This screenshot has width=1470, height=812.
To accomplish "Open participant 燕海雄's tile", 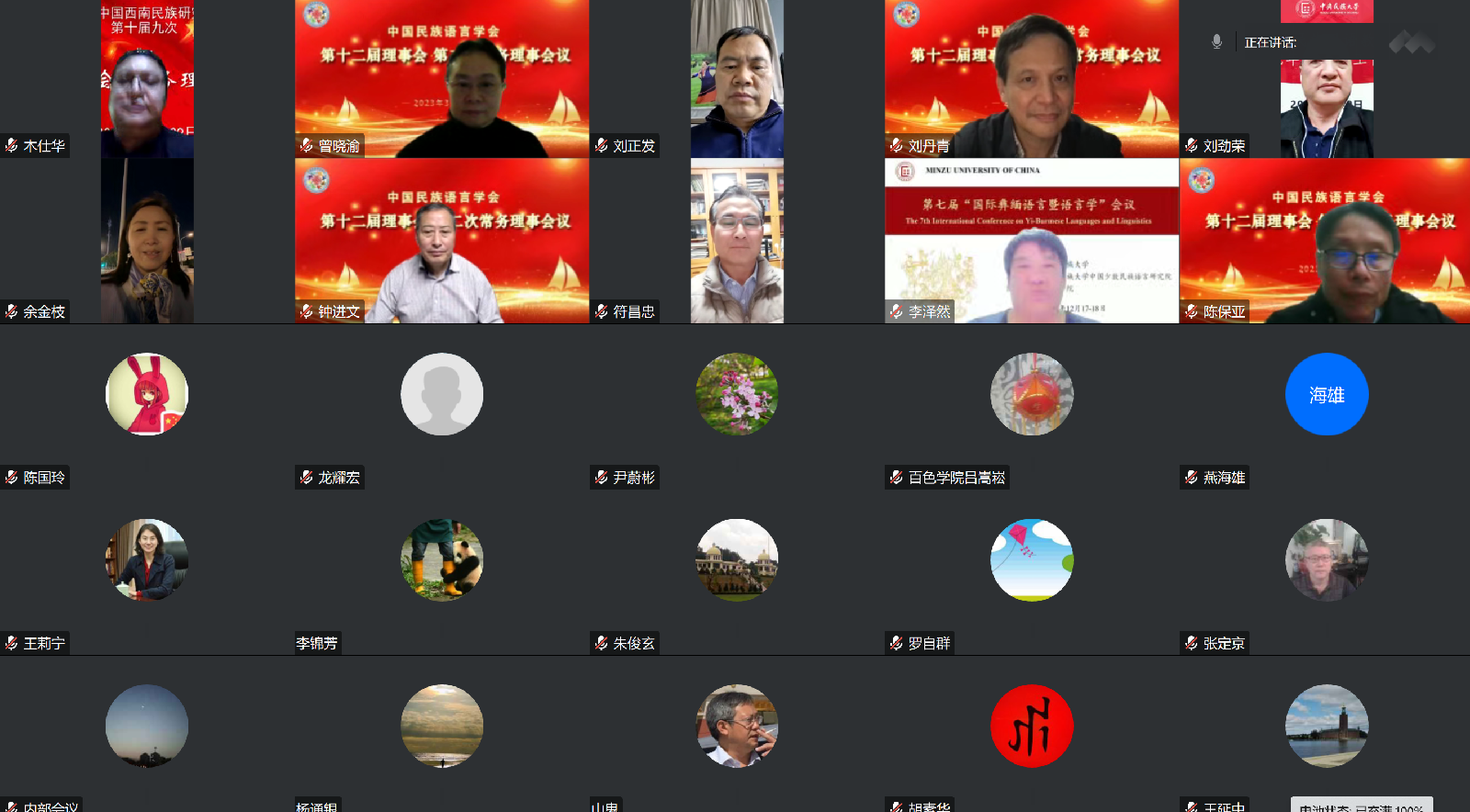I will click(1326, 395).
